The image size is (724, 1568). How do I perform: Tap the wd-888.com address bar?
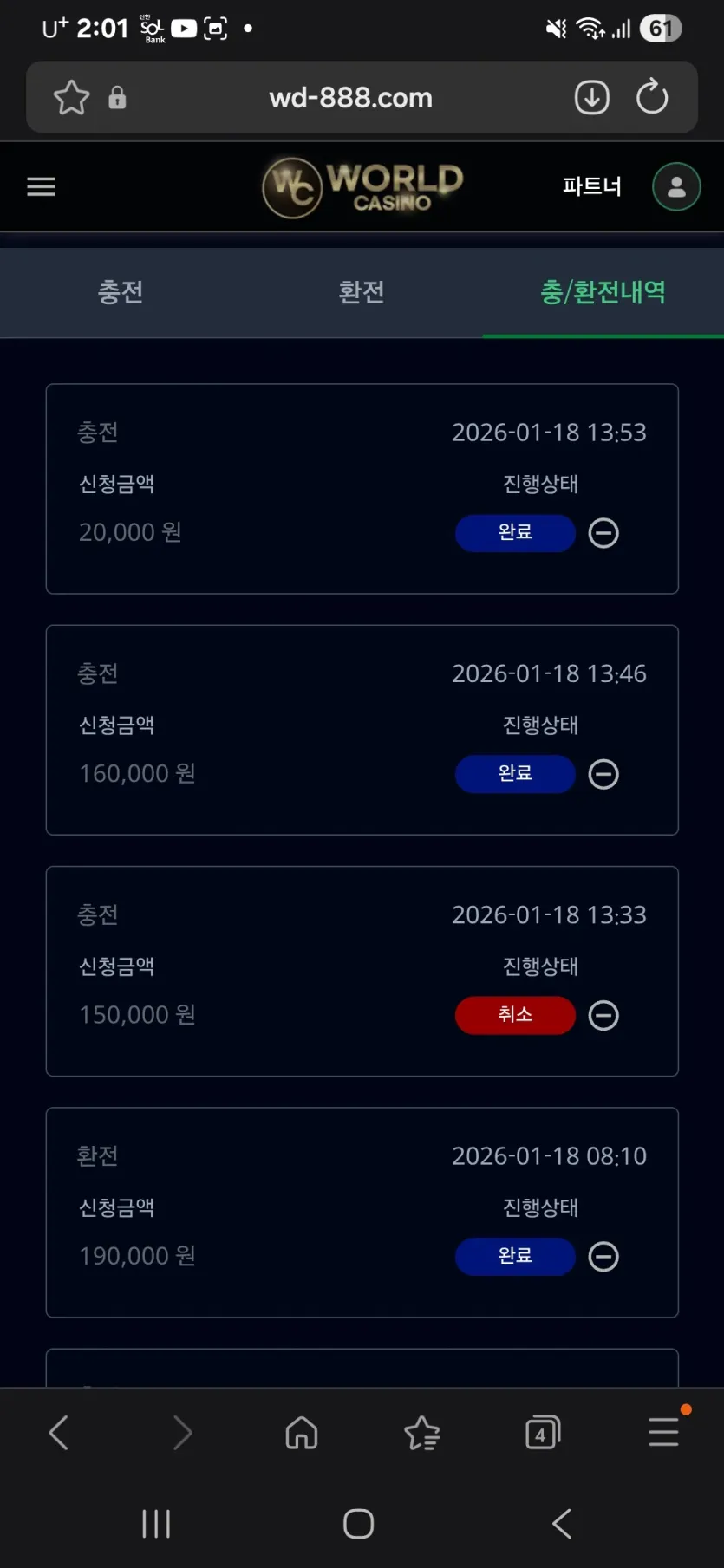click(350, 98)
